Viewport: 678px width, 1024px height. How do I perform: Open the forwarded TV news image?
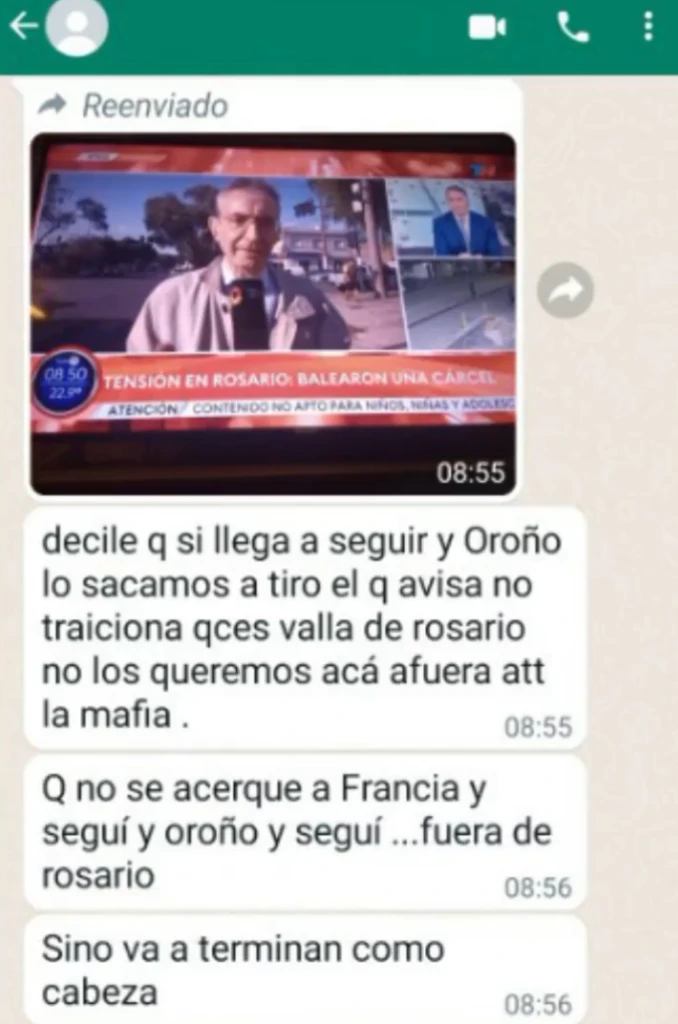pyautogui.click(x=273, y=314)
